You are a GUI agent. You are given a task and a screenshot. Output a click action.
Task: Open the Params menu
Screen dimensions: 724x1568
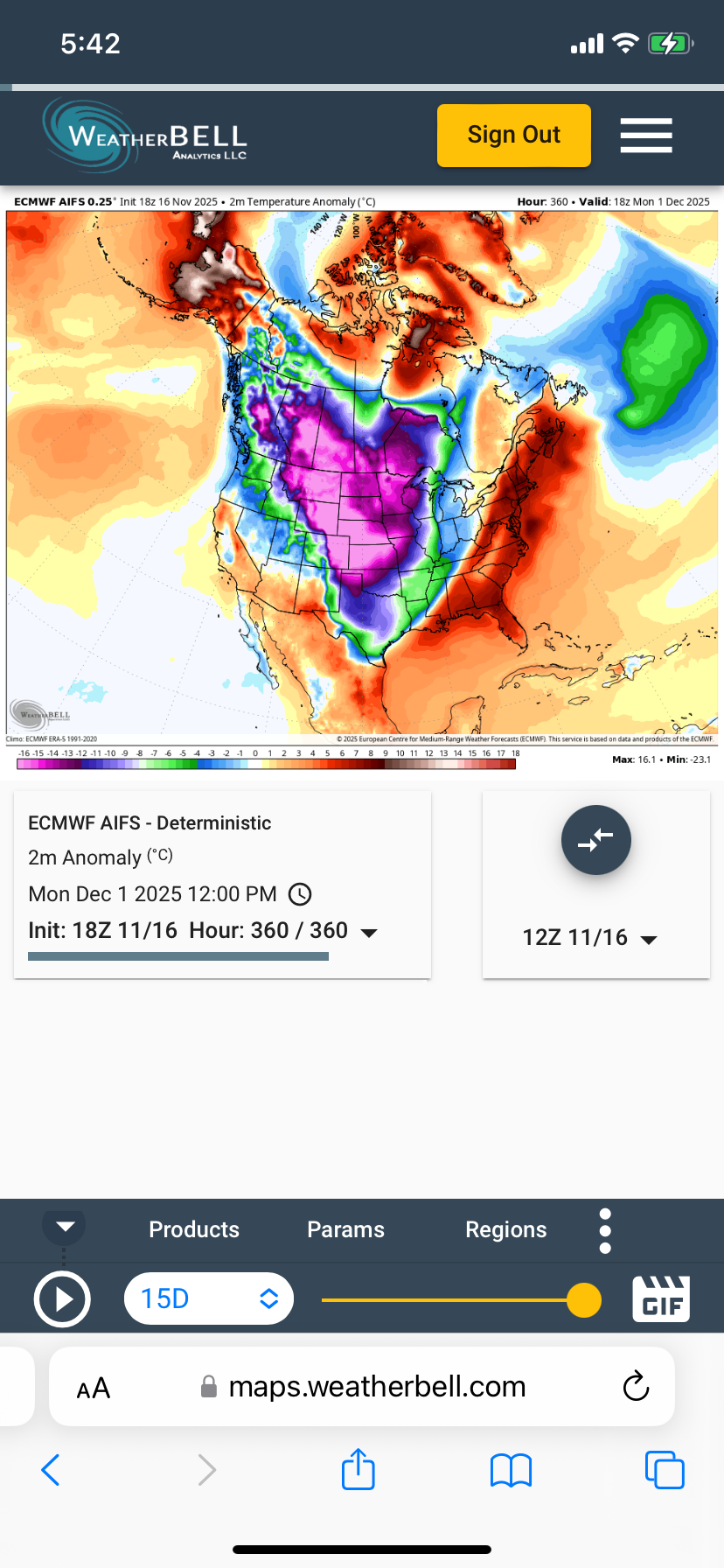345,1229
